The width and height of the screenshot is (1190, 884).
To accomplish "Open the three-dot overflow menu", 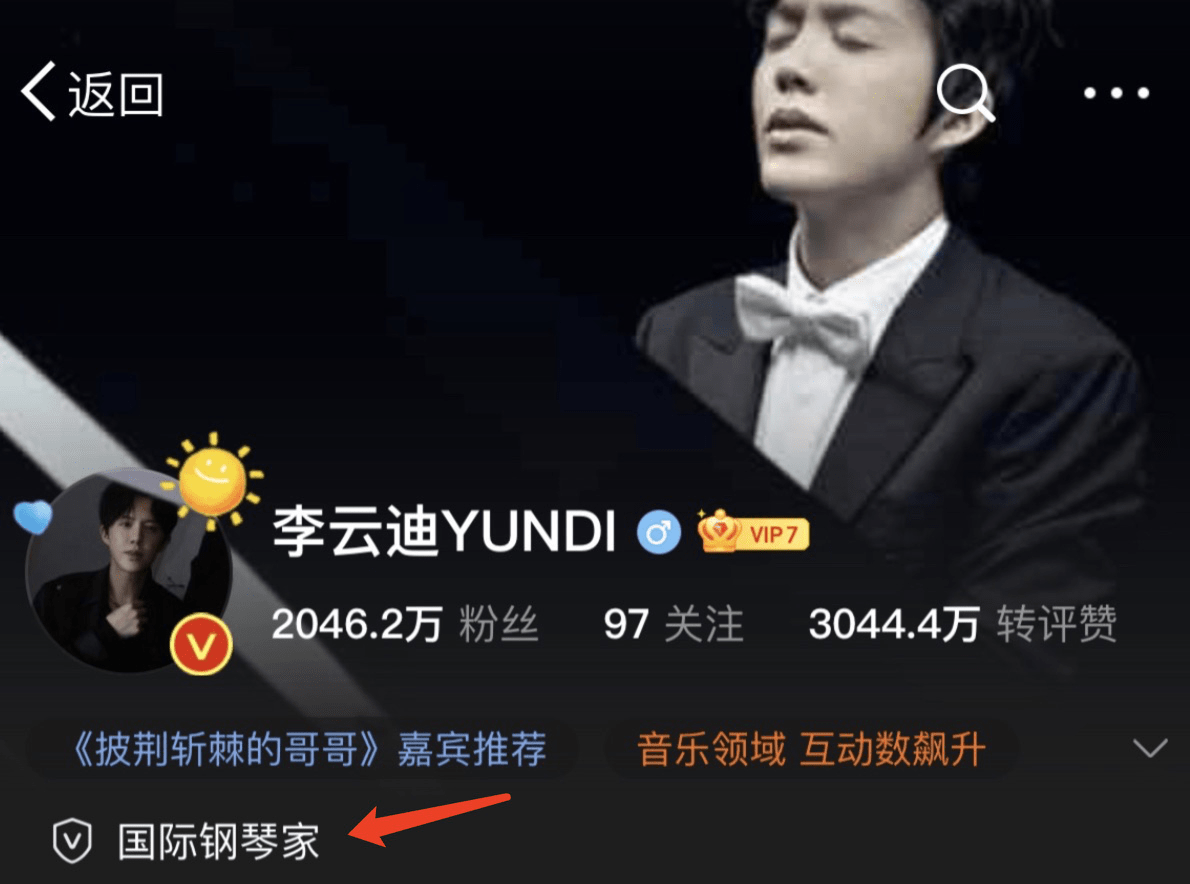I will 1116,94.
